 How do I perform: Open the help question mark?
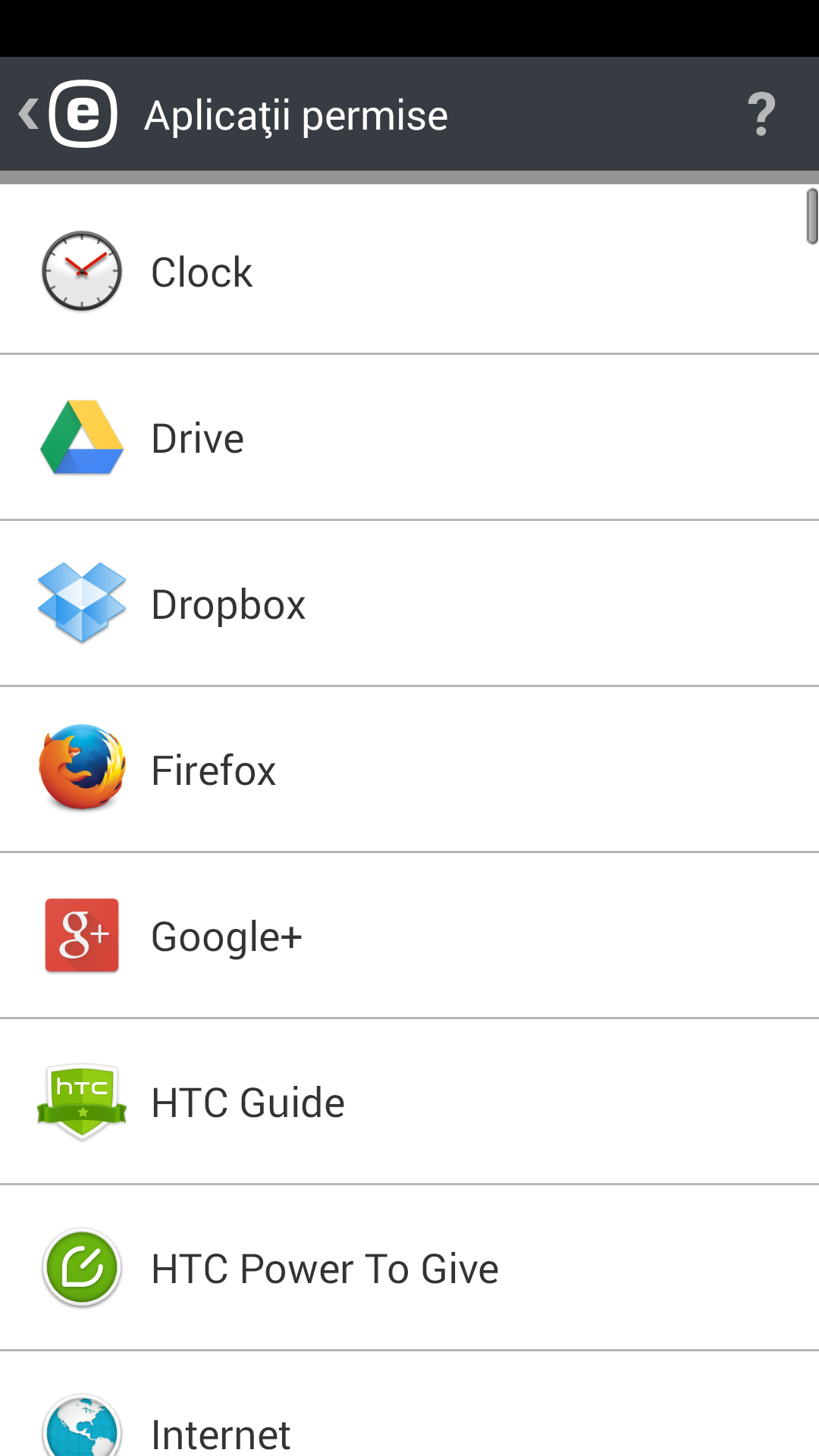[761, 115]
